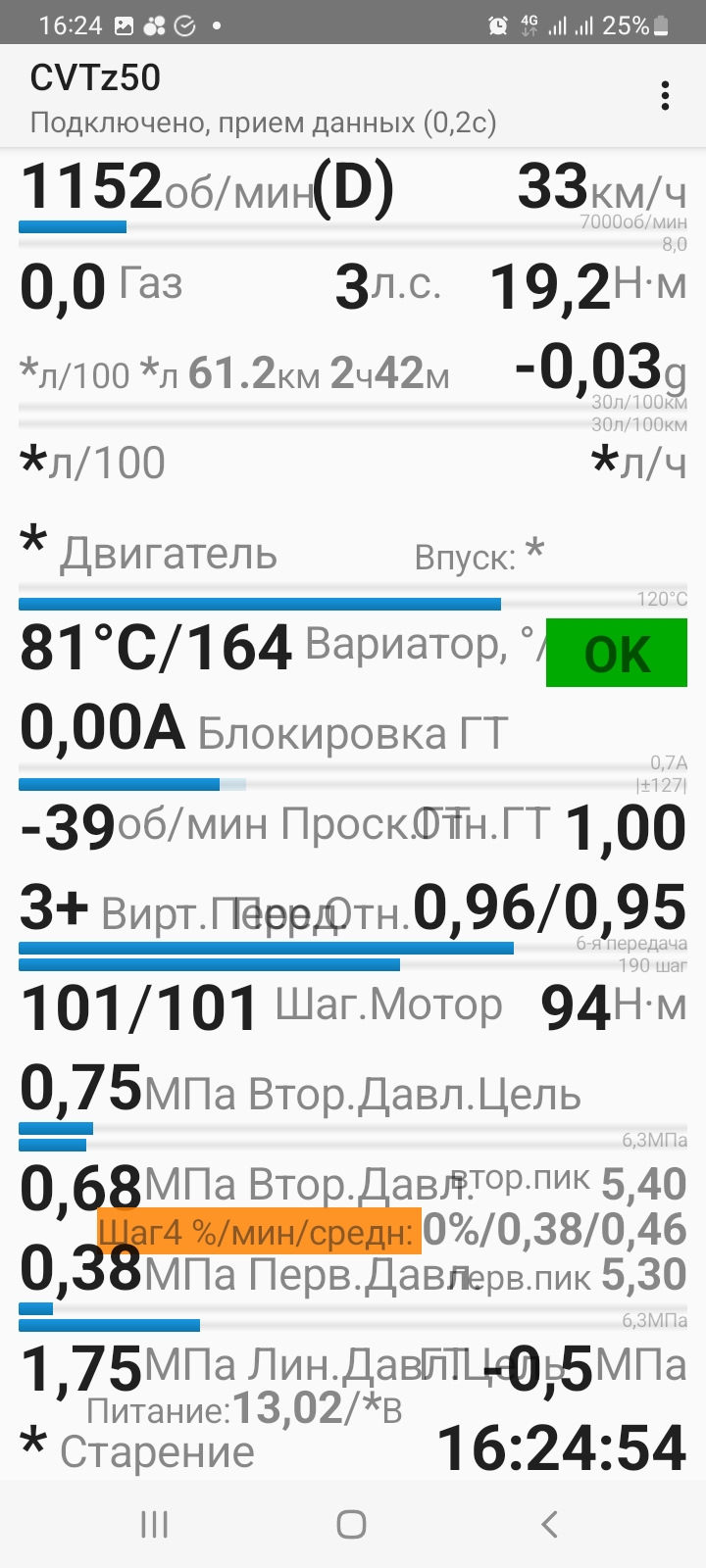Go back using the system back button
Image resolution: width=706 pixels, height=1568 pixels.
549,1524
